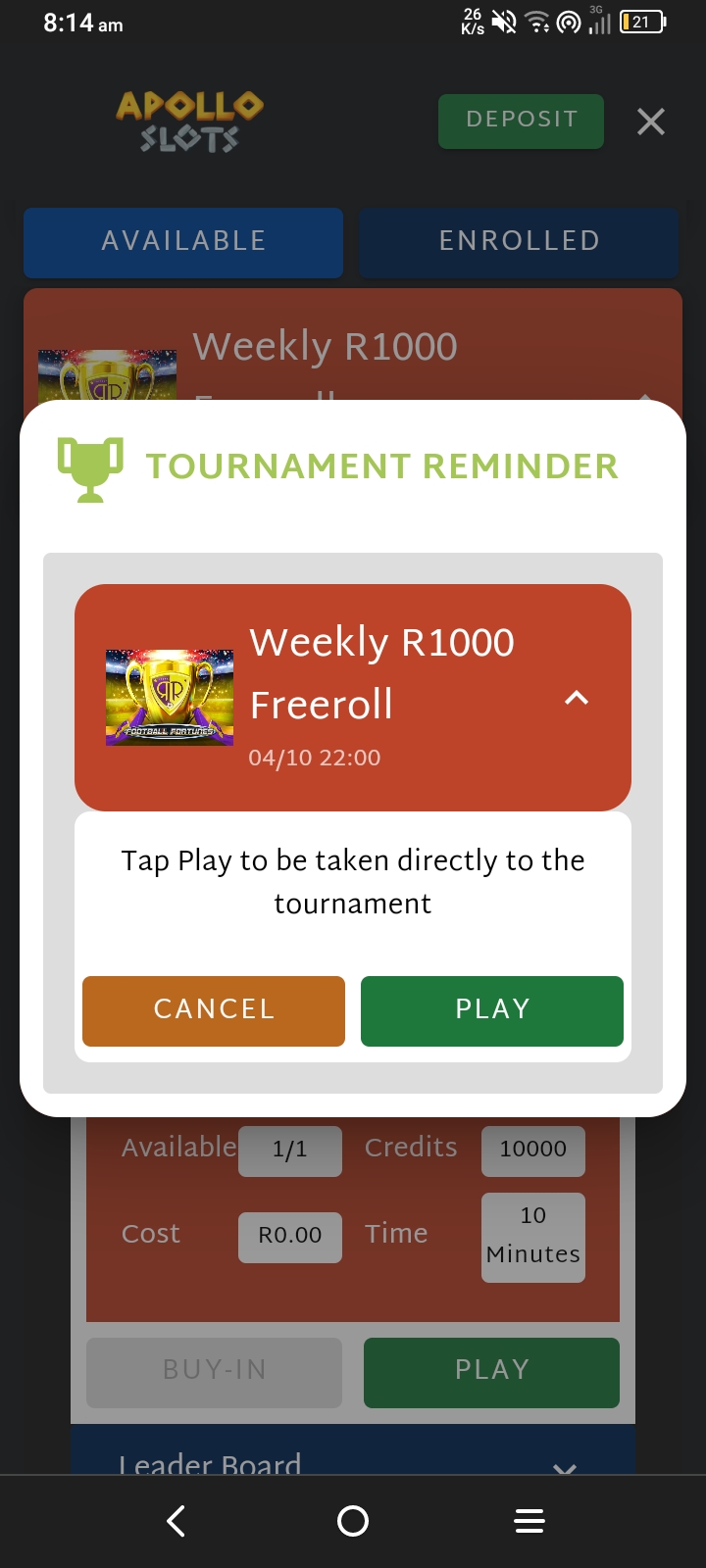Go to the phone's home screen
Screen dimensions: 706x1568
(x=353, y=1521)
